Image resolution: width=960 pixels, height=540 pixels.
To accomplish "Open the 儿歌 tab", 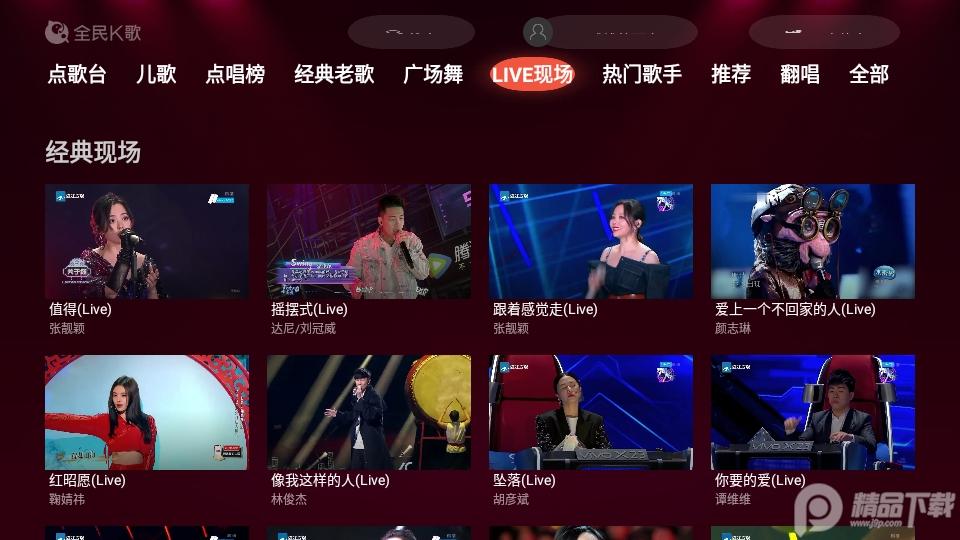I will (156, 74).
